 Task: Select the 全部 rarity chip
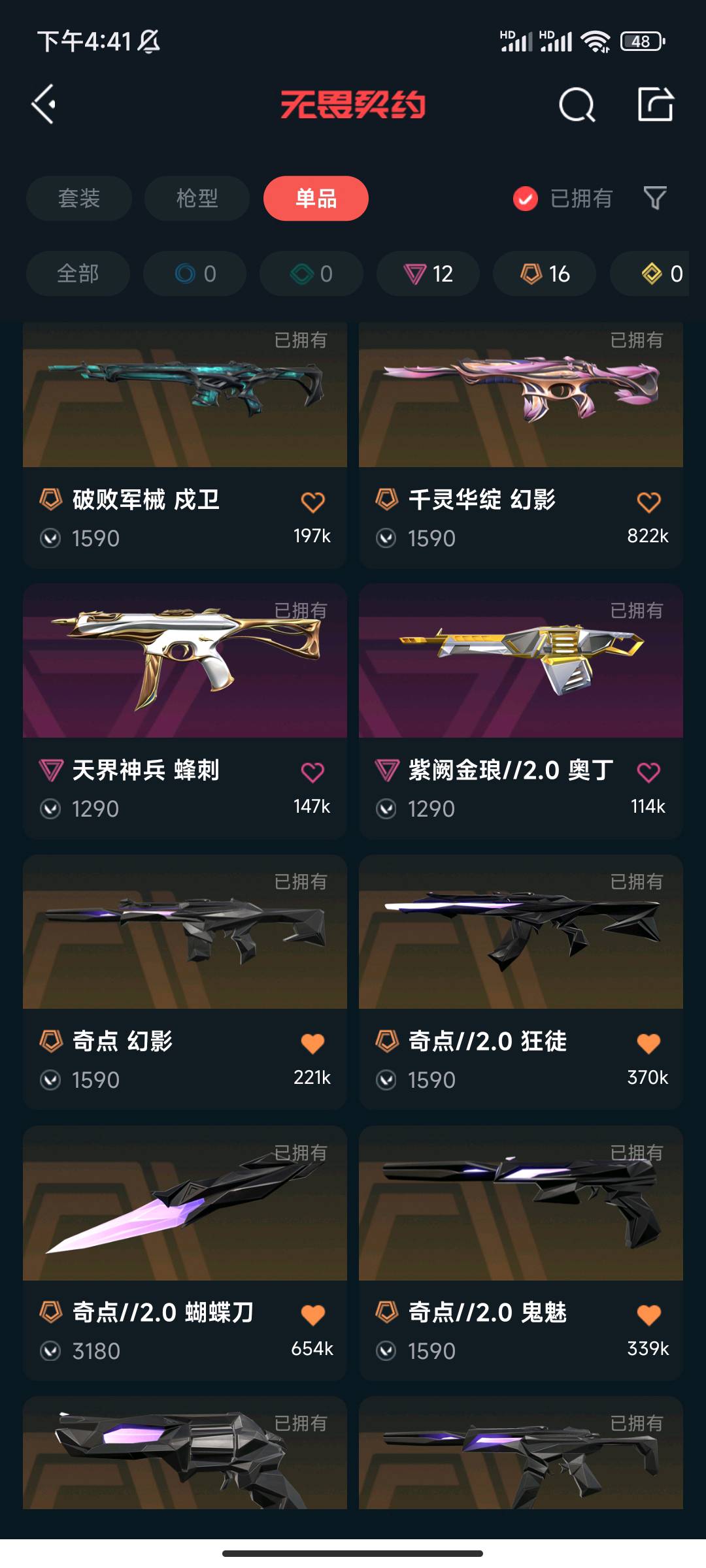(78, 274)
